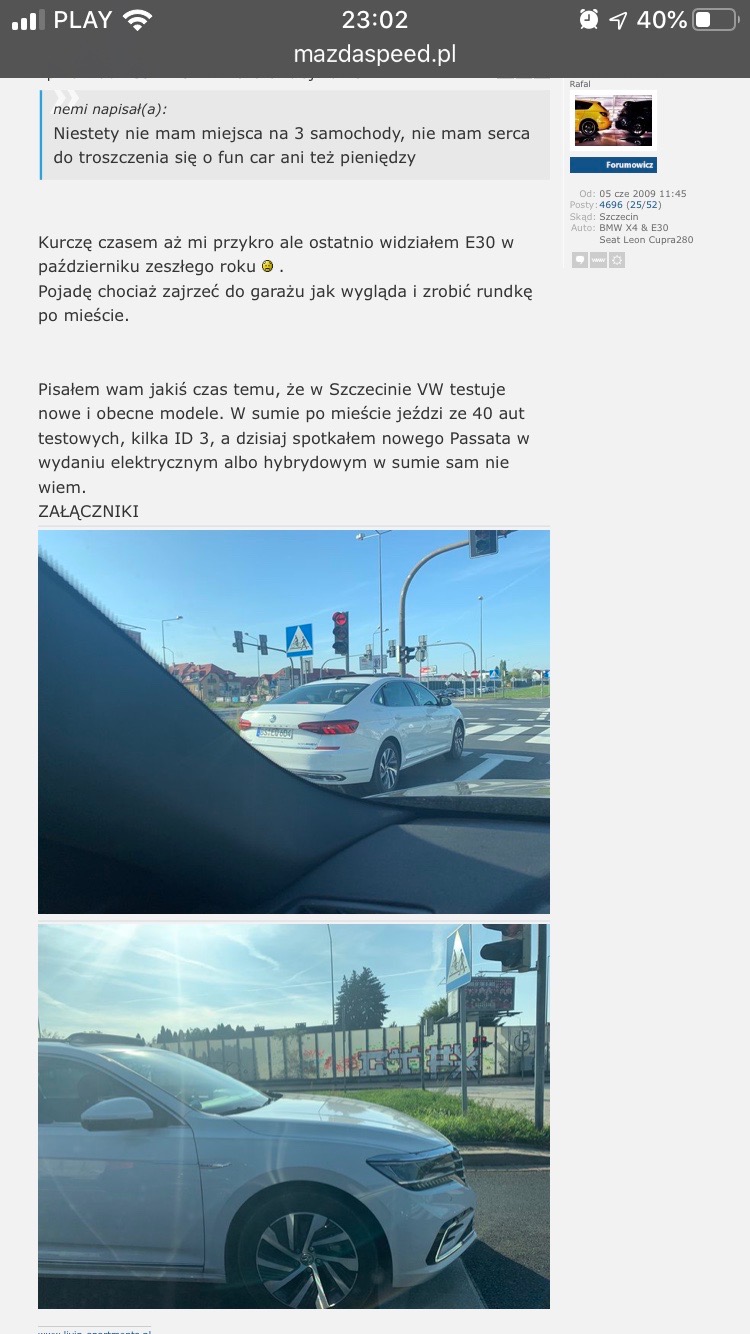
Task: Open the 52 posts link in parentheses
Action: (x=652, y=205)
